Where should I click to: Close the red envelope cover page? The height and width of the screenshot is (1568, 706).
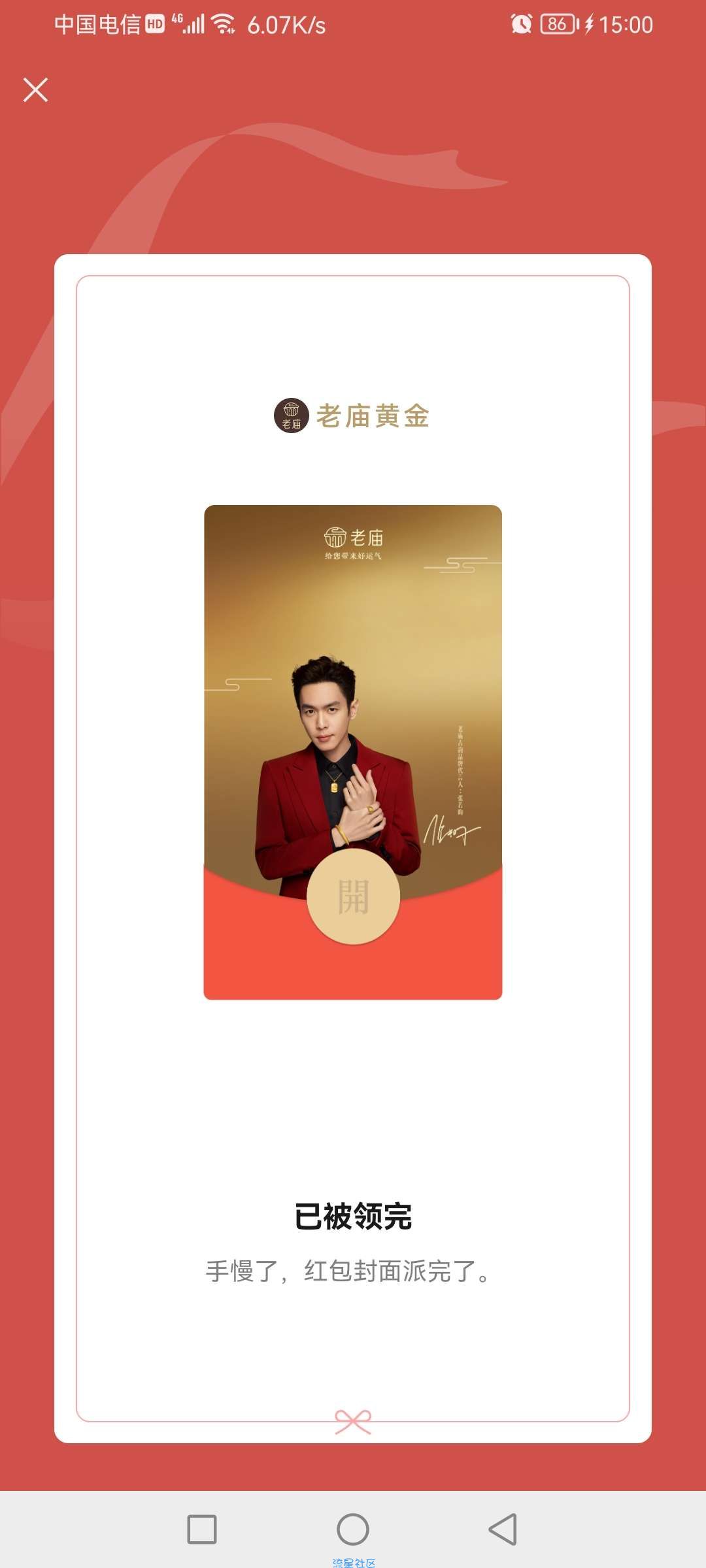click(x=35, y=90)
